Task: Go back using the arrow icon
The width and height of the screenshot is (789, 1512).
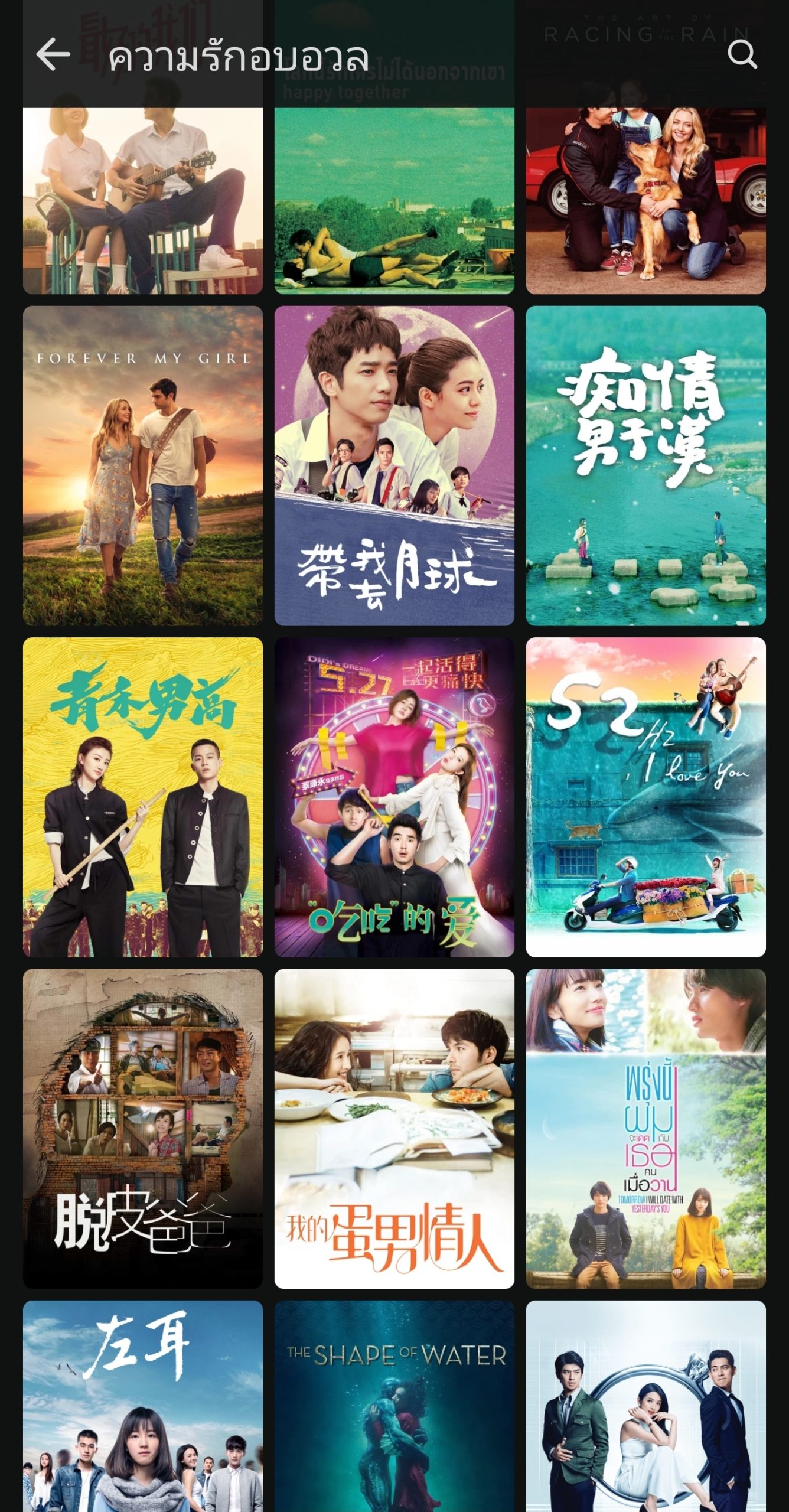Action: coord(53,54)
